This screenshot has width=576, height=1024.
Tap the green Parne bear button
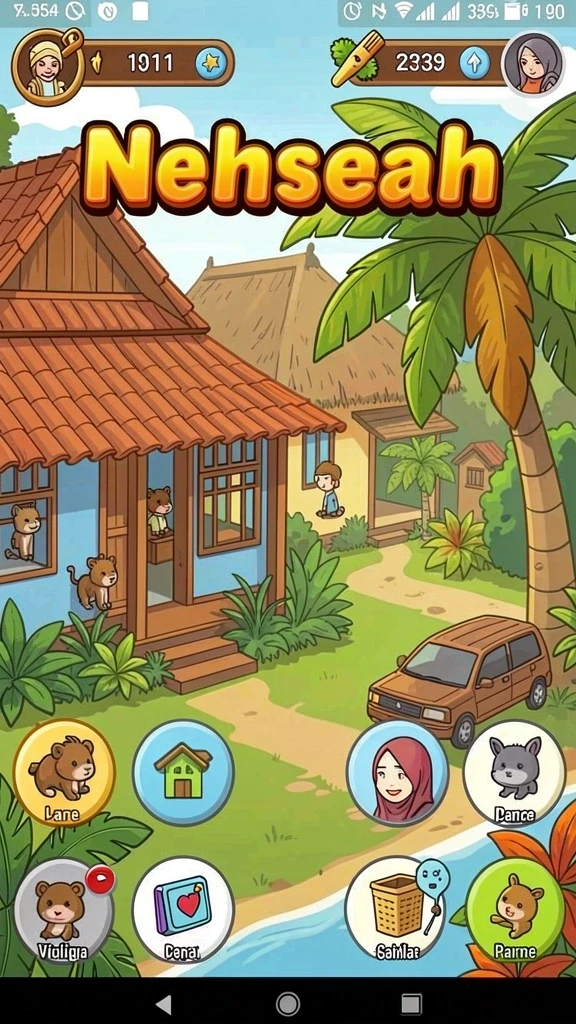click(515, 910)
